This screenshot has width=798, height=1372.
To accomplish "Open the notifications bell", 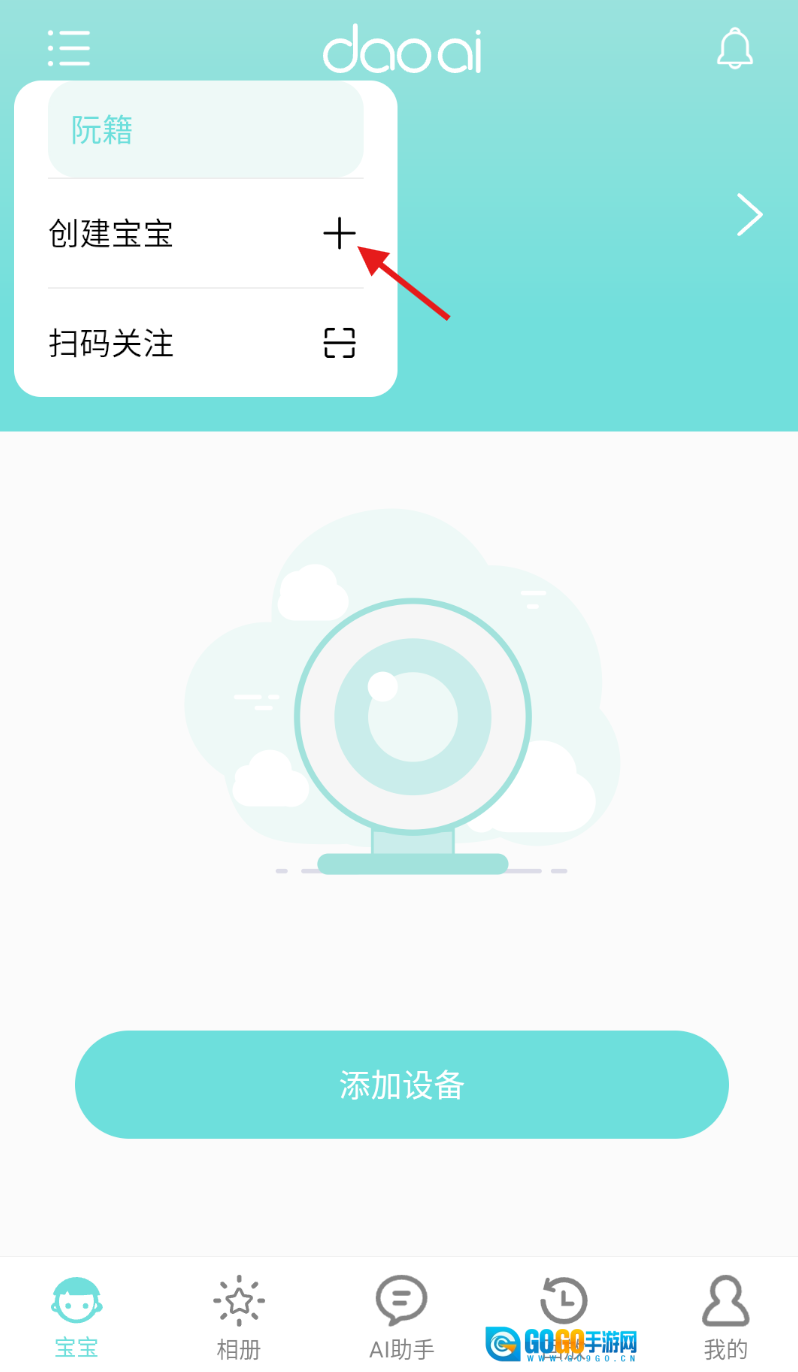I will [734, 48].
